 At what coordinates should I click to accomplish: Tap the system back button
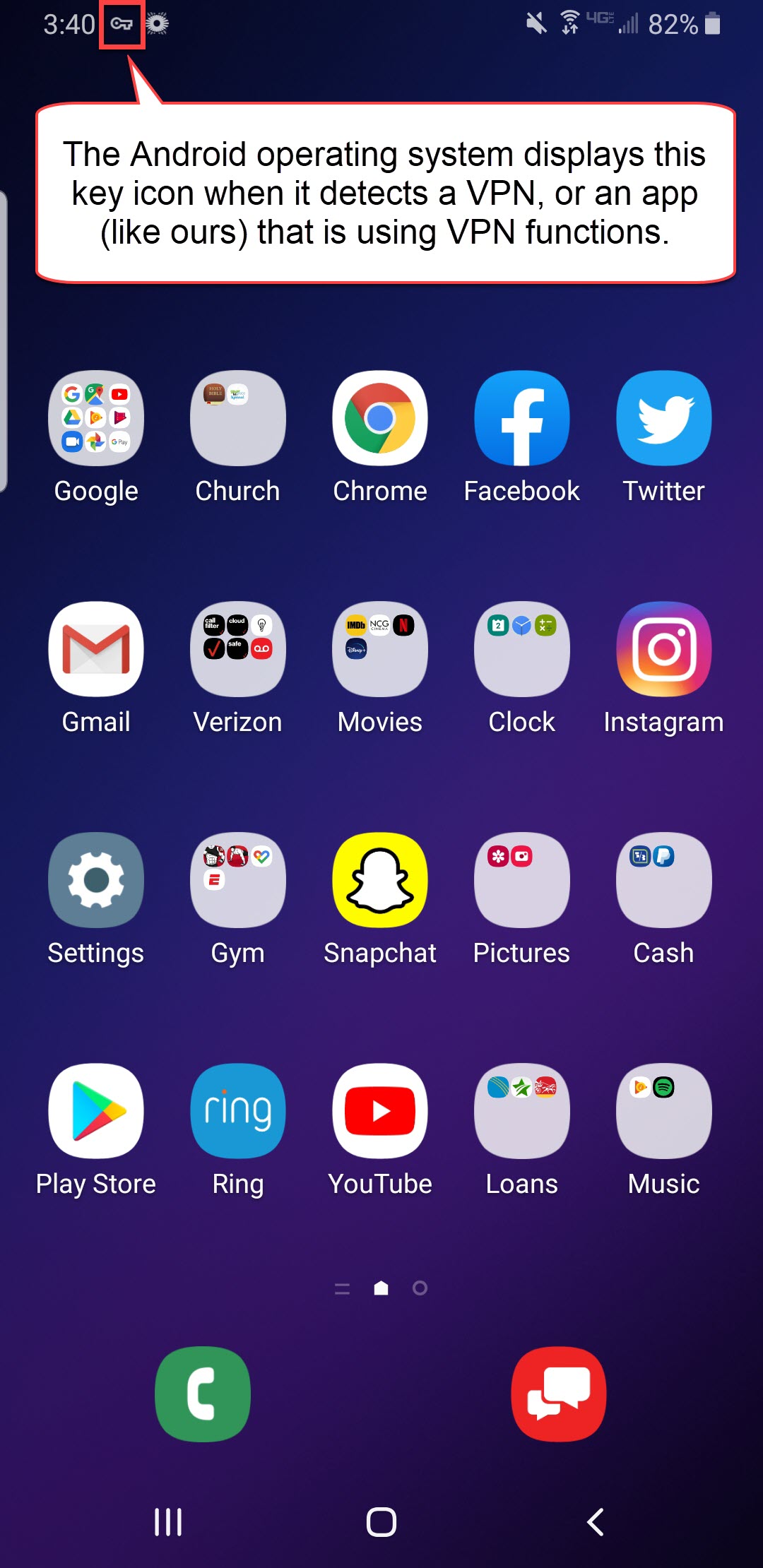(x=596, y=1522)
